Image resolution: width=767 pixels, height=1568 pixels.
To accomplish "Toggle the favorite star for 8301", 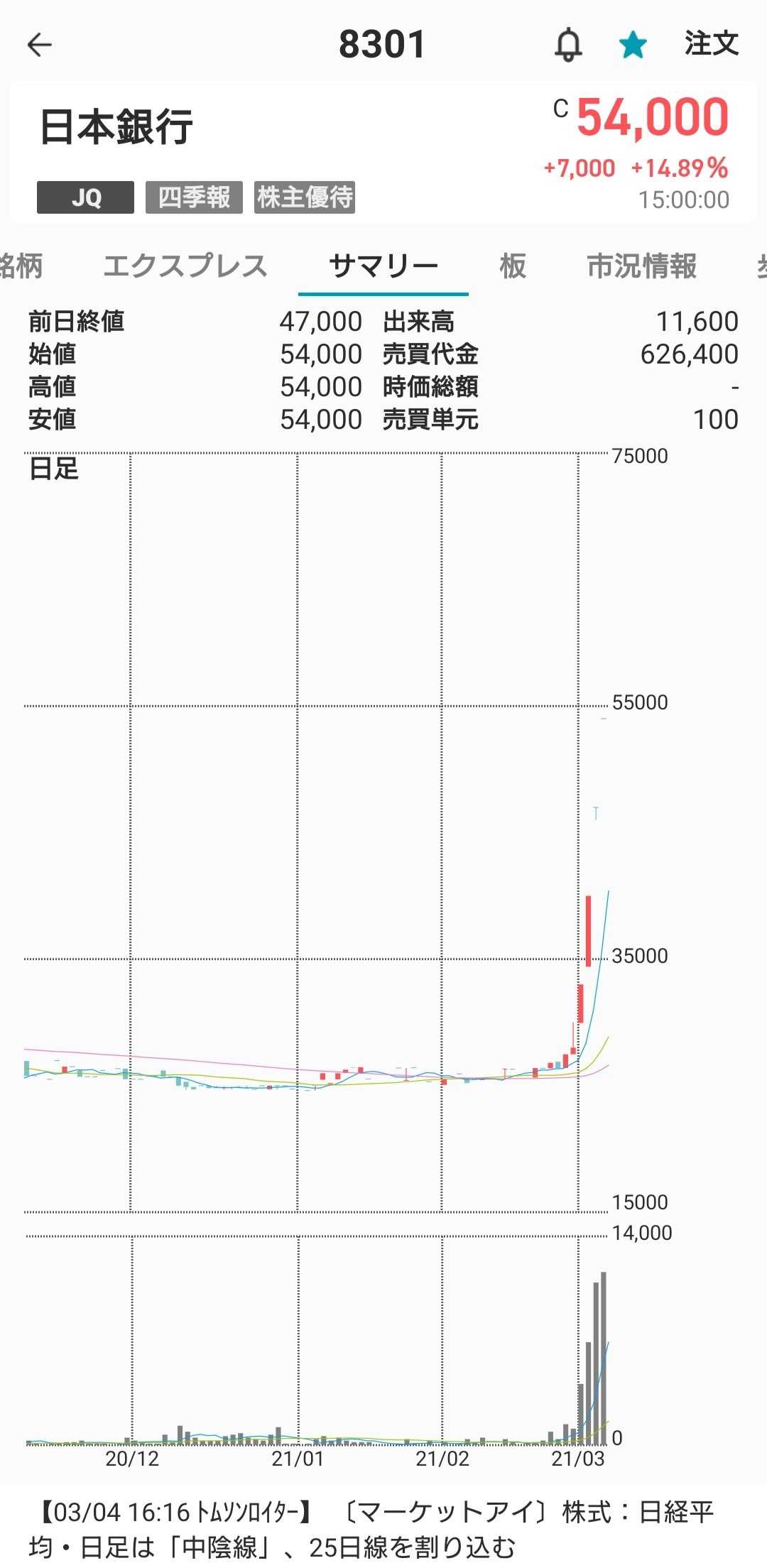I will click(x=632, y=45).
